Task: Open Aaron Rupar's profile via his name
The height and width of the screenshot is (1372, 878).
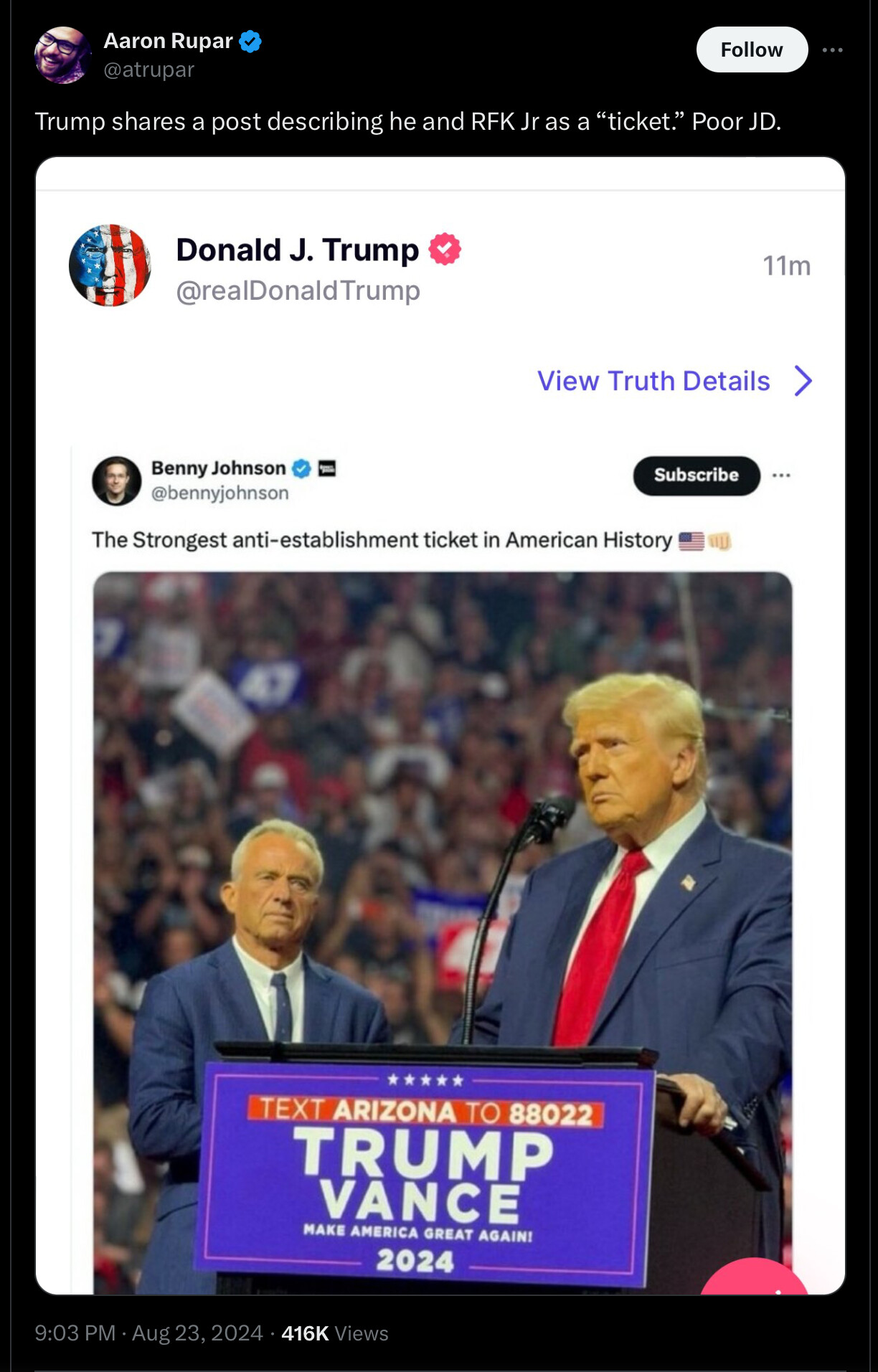Action: [x=168, y=41]
